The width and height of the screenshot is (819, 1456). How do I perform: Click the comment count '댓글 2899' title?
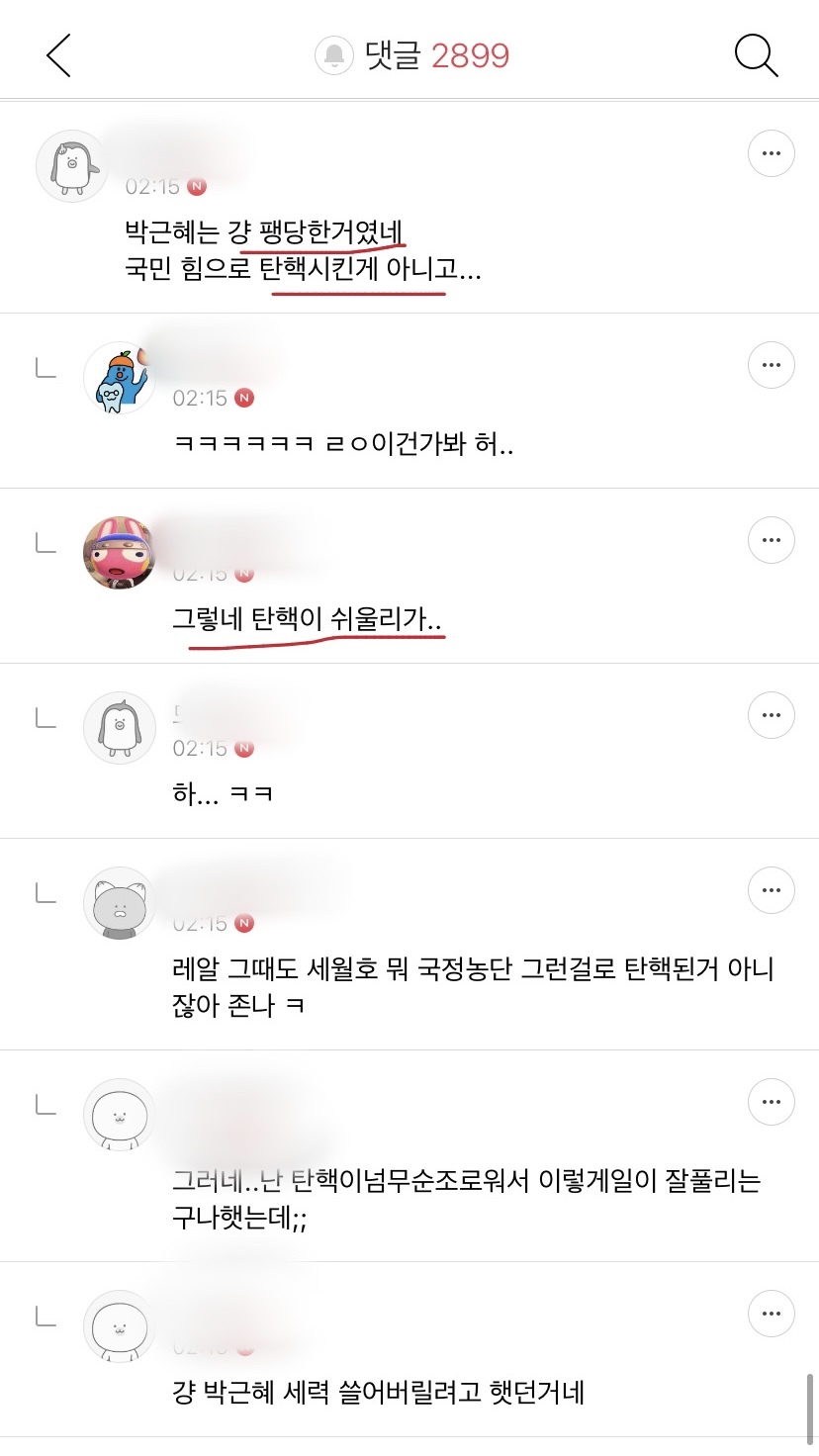point(425,55)
